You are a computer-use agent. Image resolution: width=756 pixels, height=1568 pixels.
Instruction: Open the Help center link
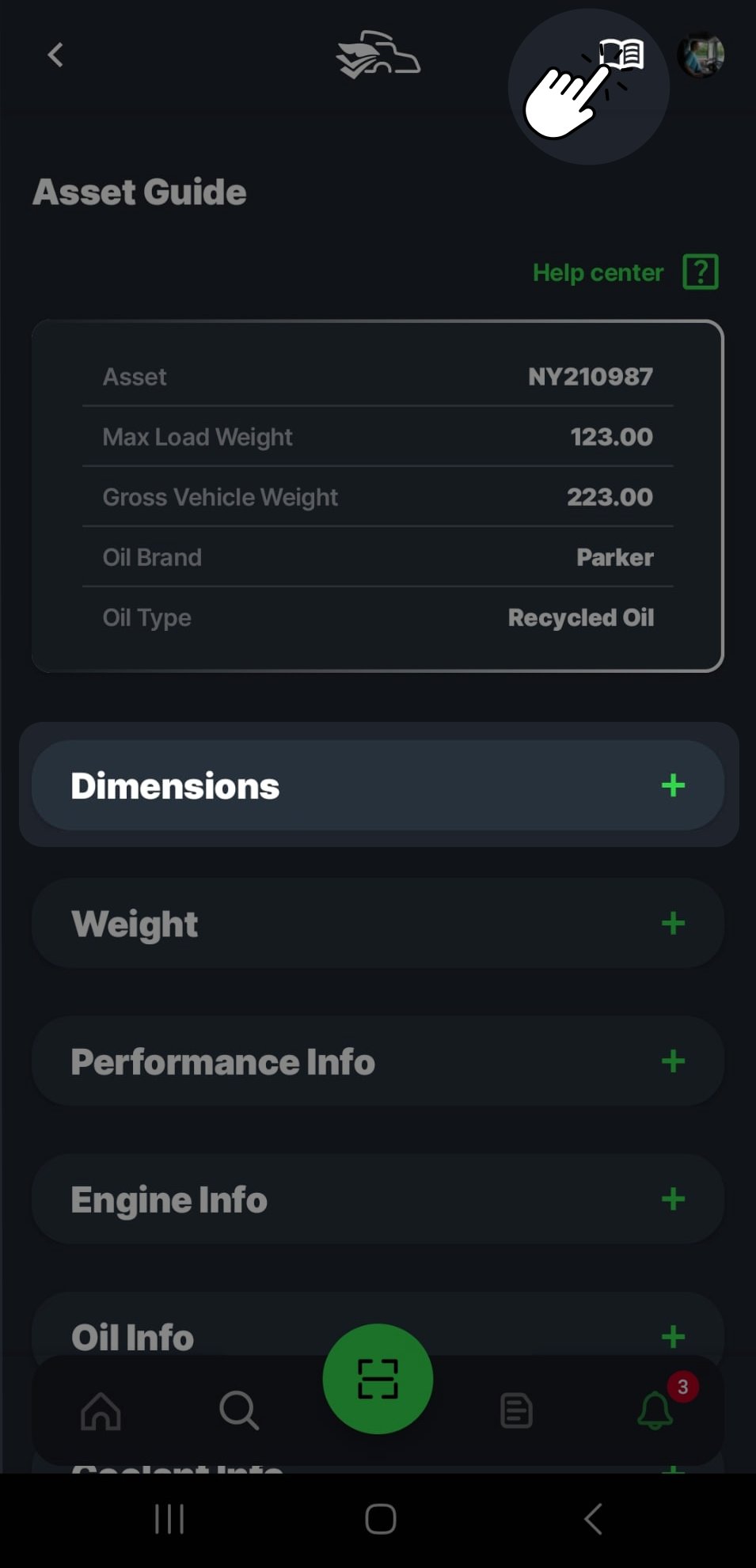[598, 271]
